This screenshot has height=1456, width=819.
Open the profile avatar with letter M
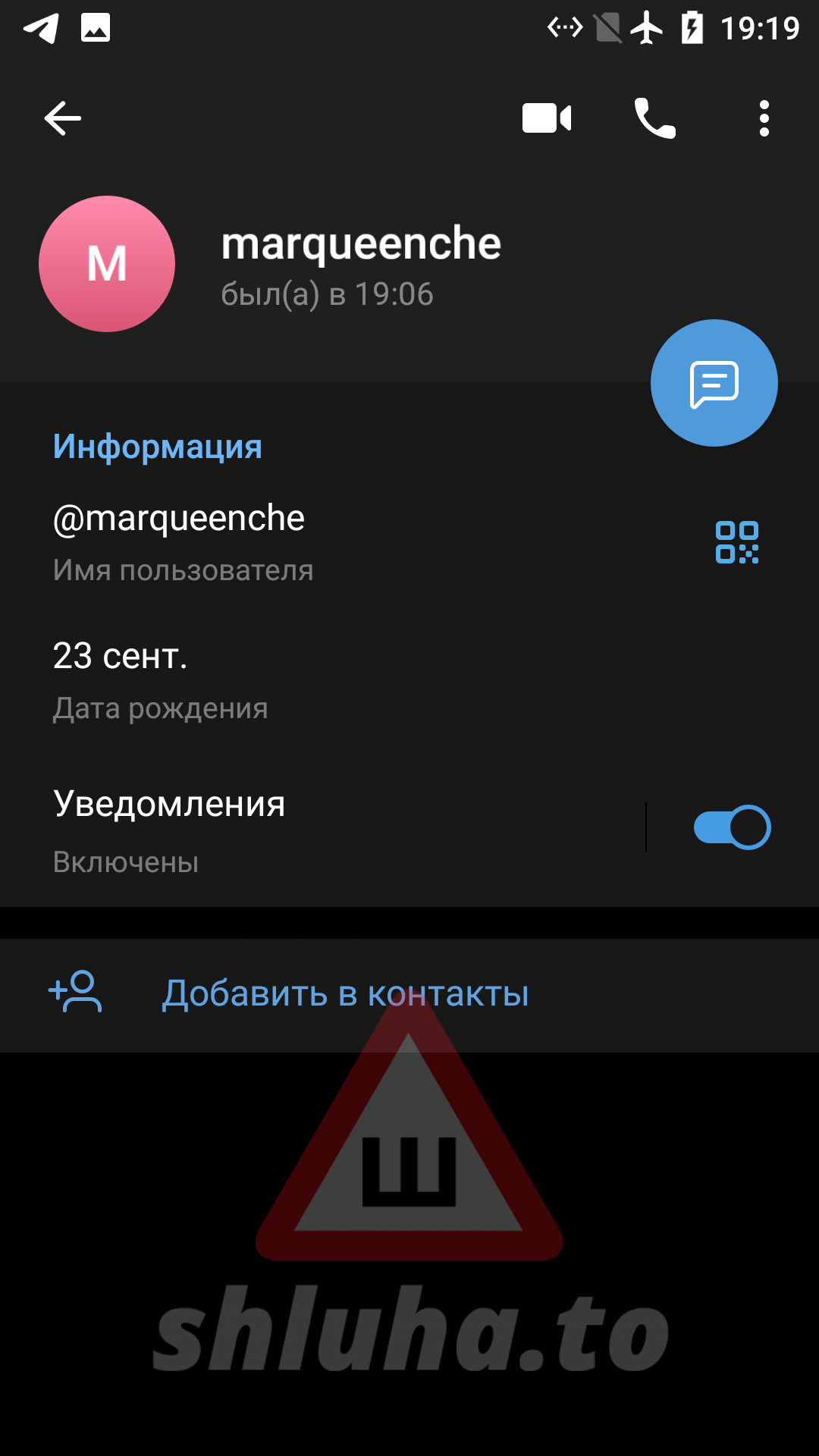coord(107,264)
